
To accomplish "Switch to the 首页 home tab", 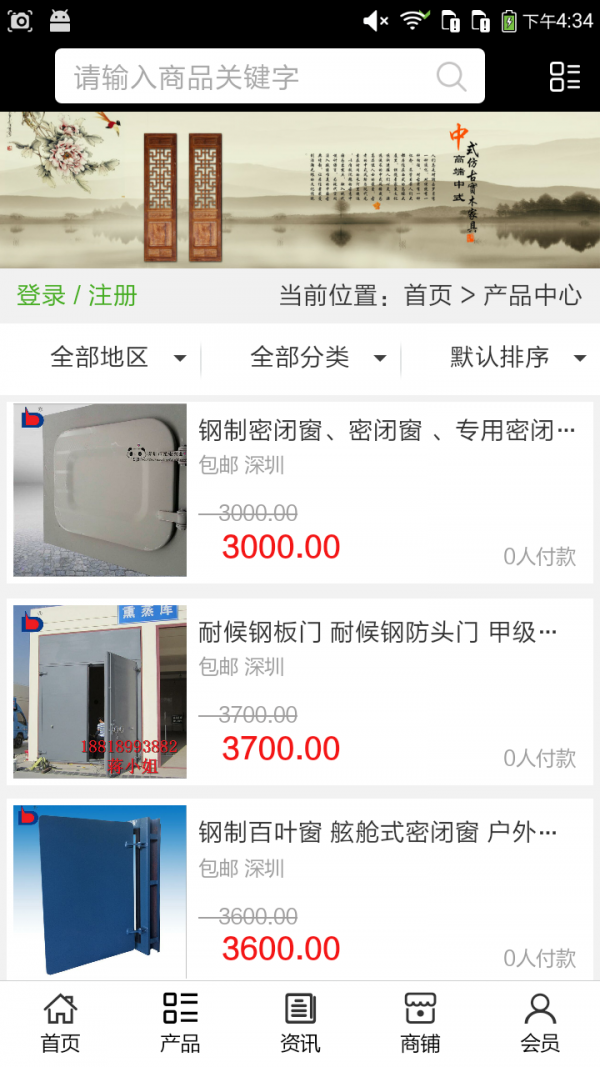I will click(x=60, y=1023).
